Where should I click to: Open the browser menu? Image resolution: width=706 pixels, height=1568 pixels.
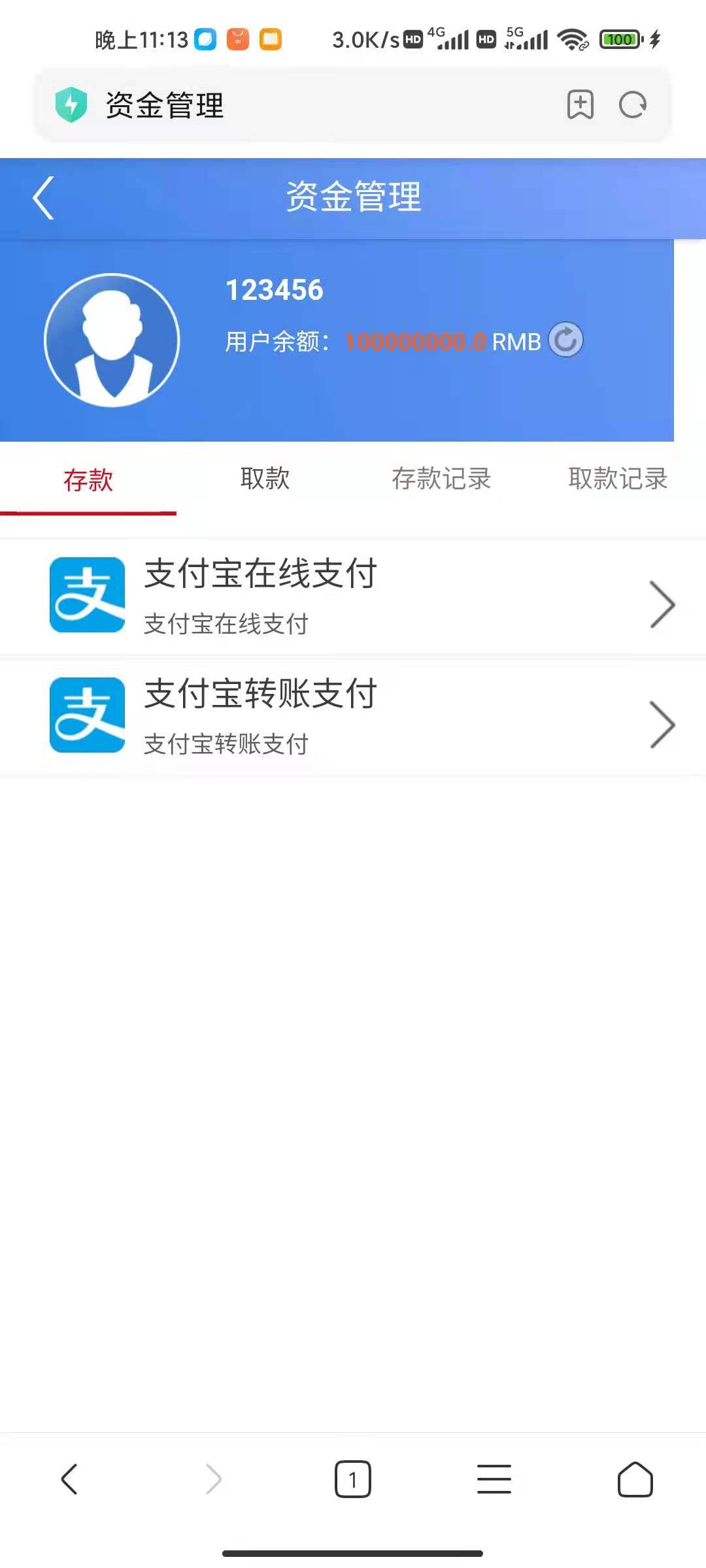494,1479
